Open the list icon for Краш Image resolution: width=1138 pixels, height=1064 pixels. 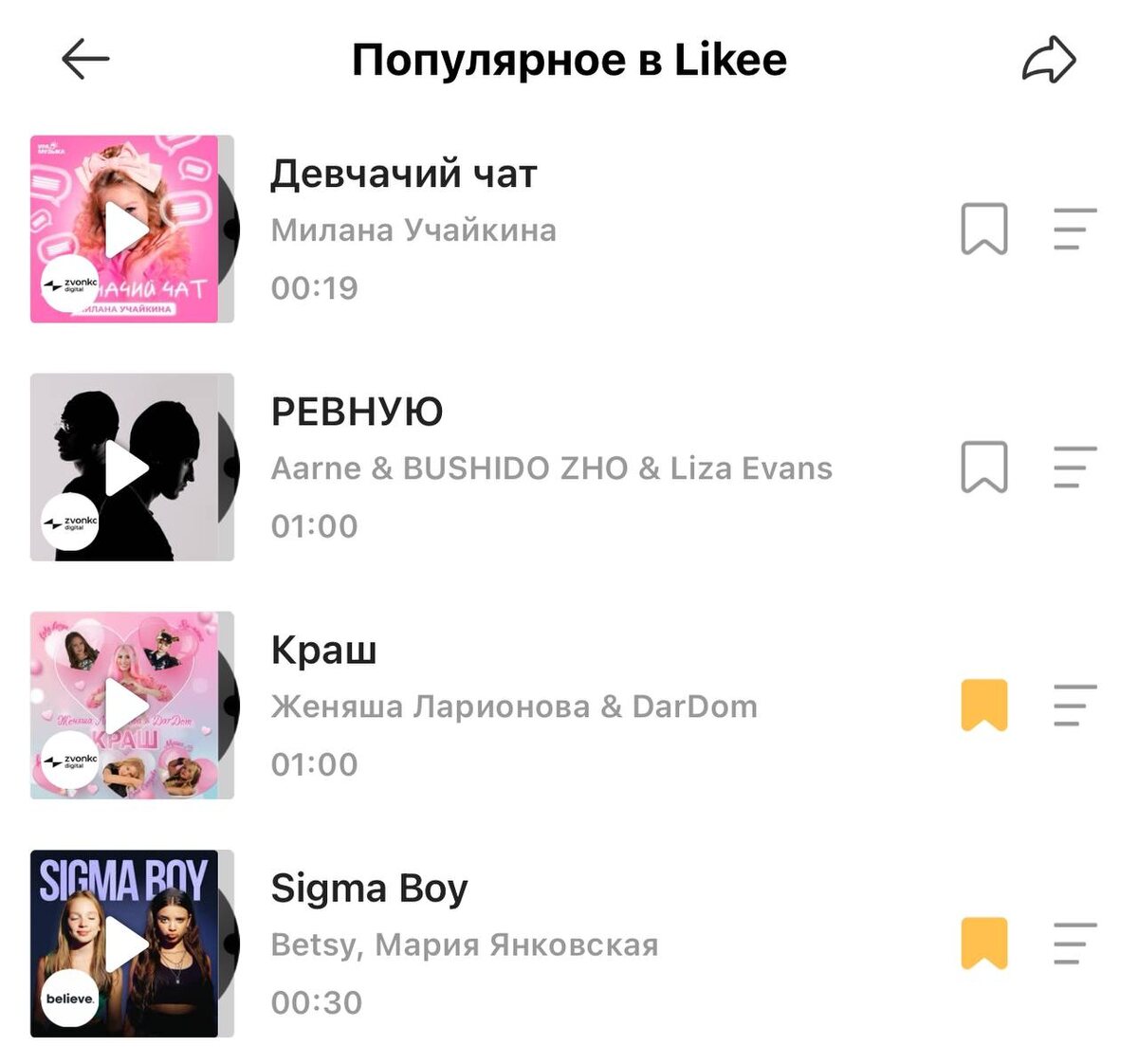[x=1074, y=706]
